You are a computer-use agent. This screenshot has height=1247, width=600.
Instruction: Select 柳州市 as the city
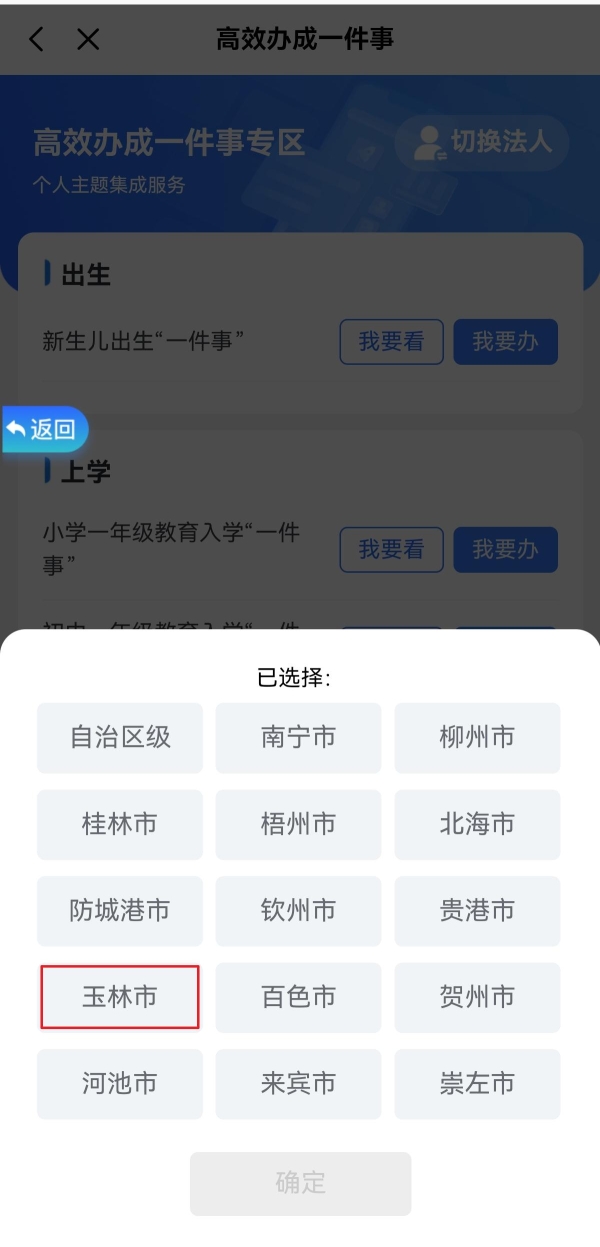[477, 738]
